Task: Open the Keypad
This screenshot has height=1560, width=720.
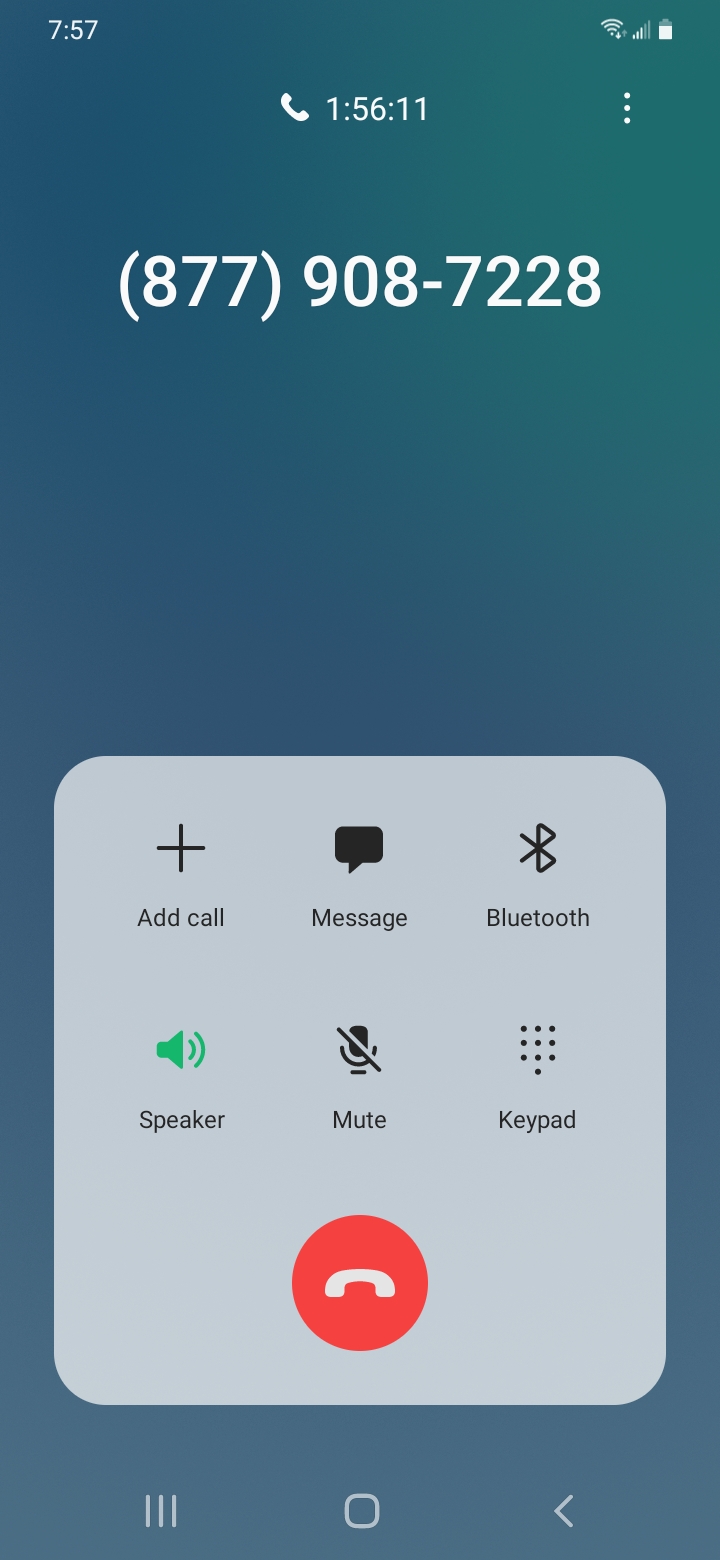Action: (538, 1078)
